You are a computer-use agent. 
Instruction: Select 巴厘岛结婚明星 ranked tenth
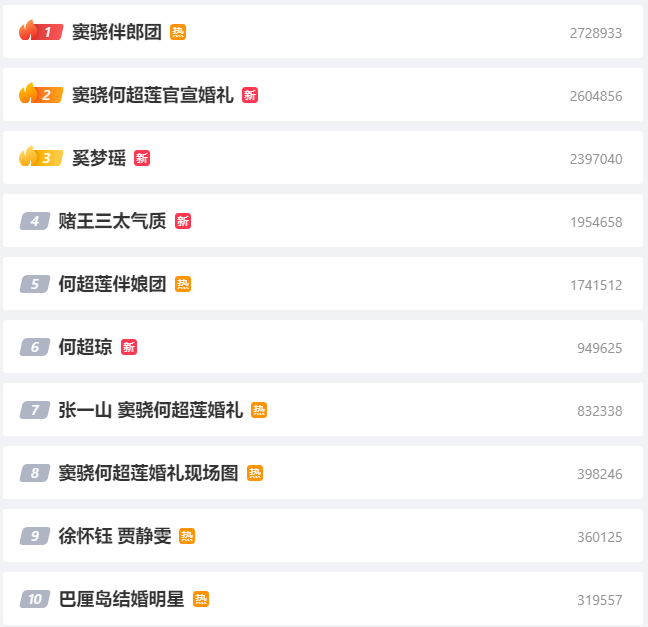(x=121, y=599)
